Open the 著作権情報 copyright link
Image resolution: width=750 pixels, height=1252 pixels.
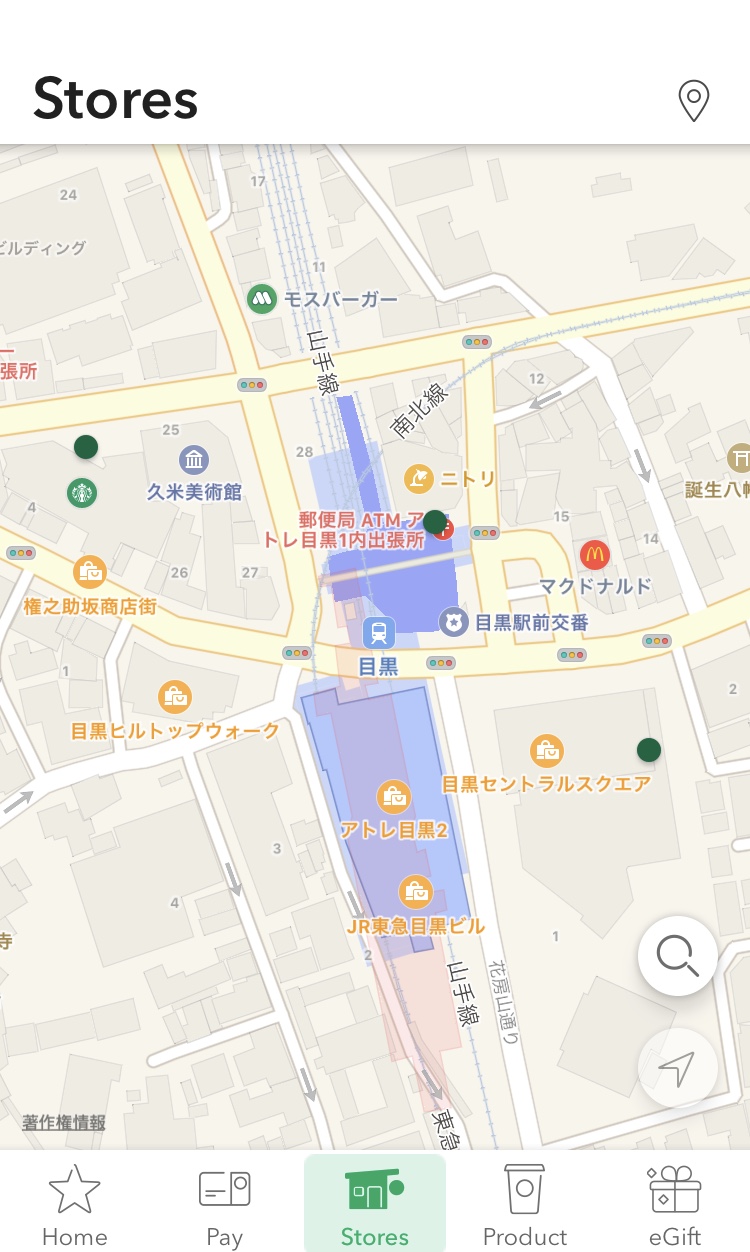point(64,1123)
